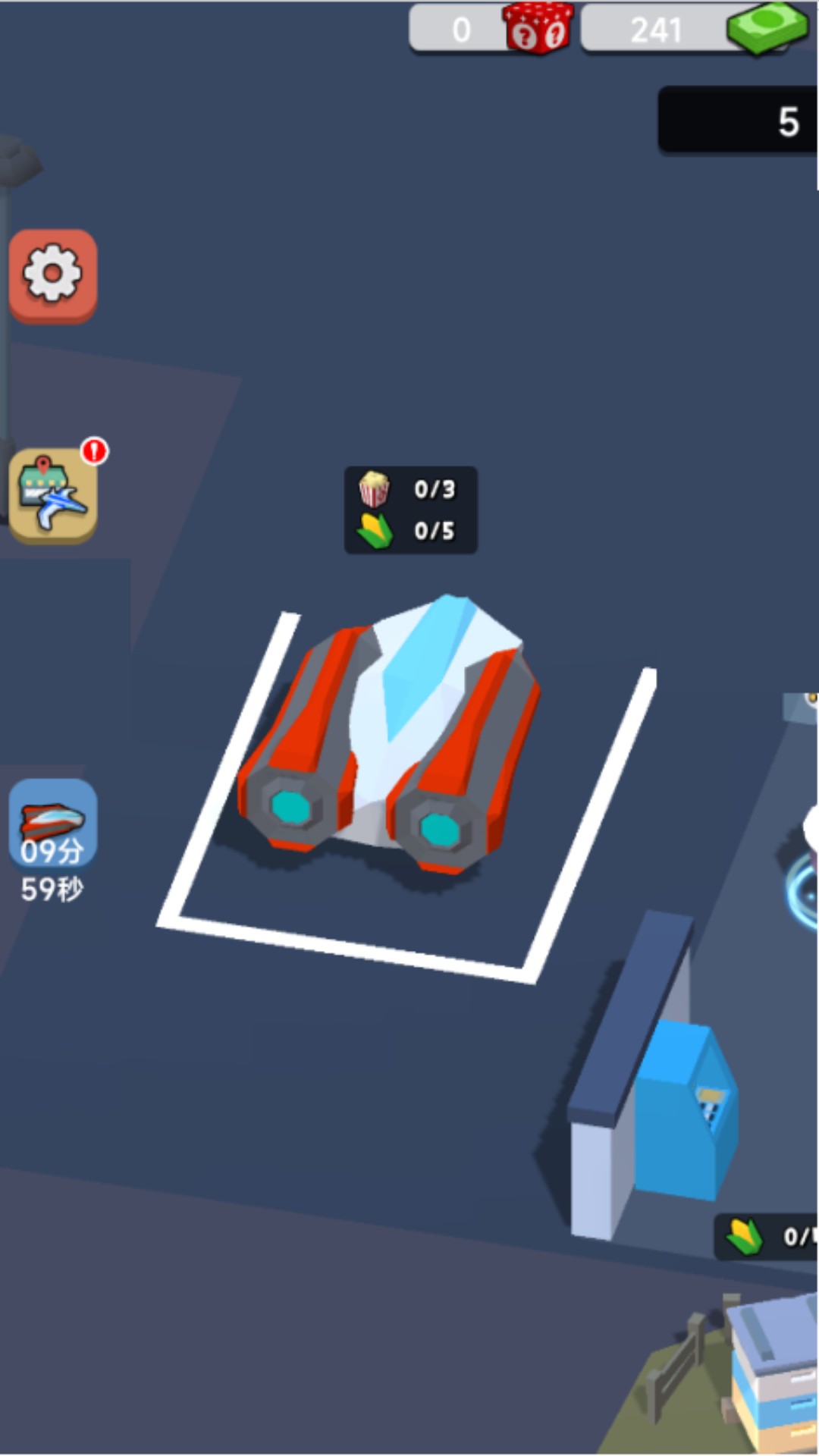Tap the spaceship timer boost icon
819x1456 pixels.
pos(52,822)
